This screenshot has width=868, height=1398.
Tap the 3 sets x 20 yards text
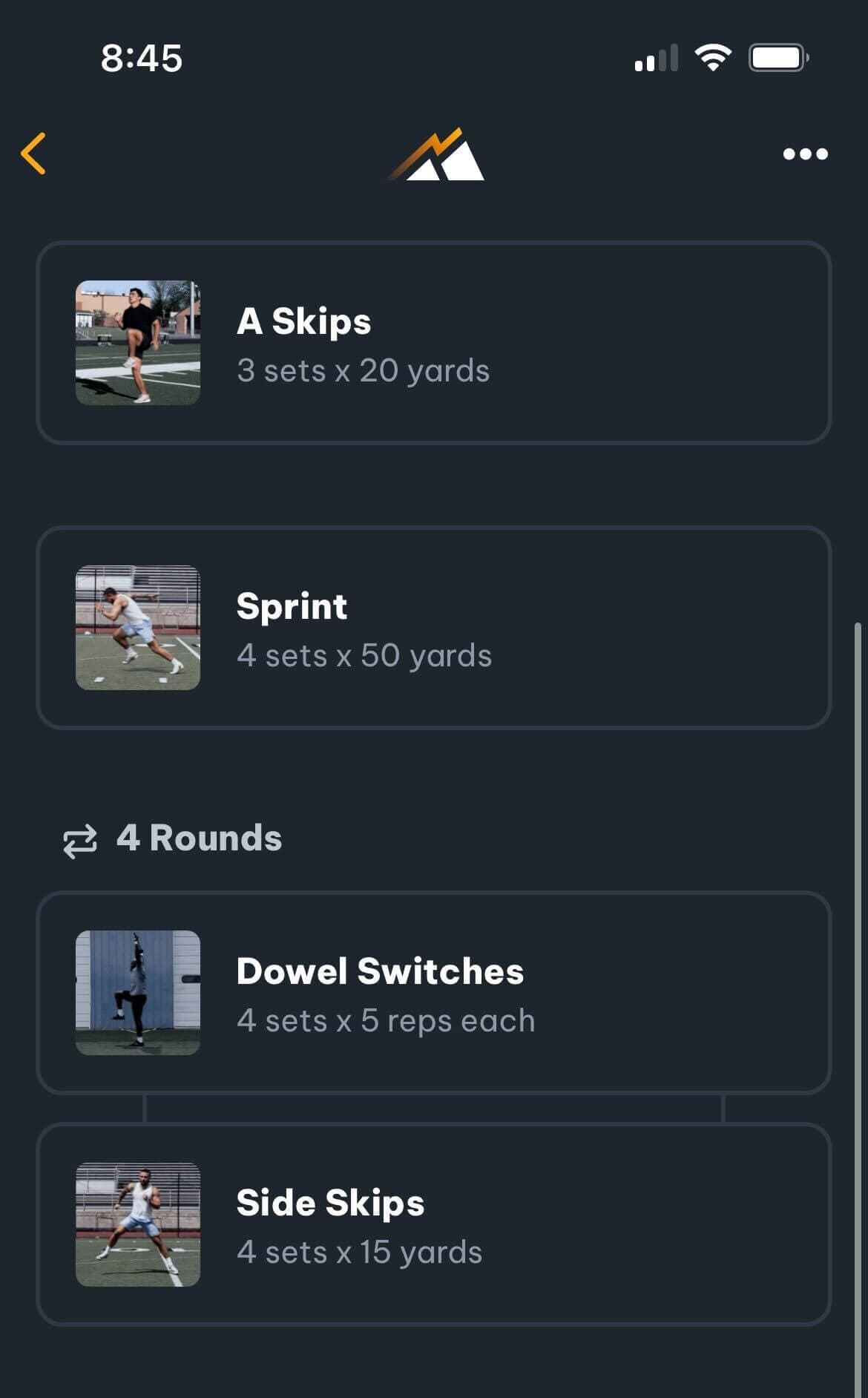363,371
